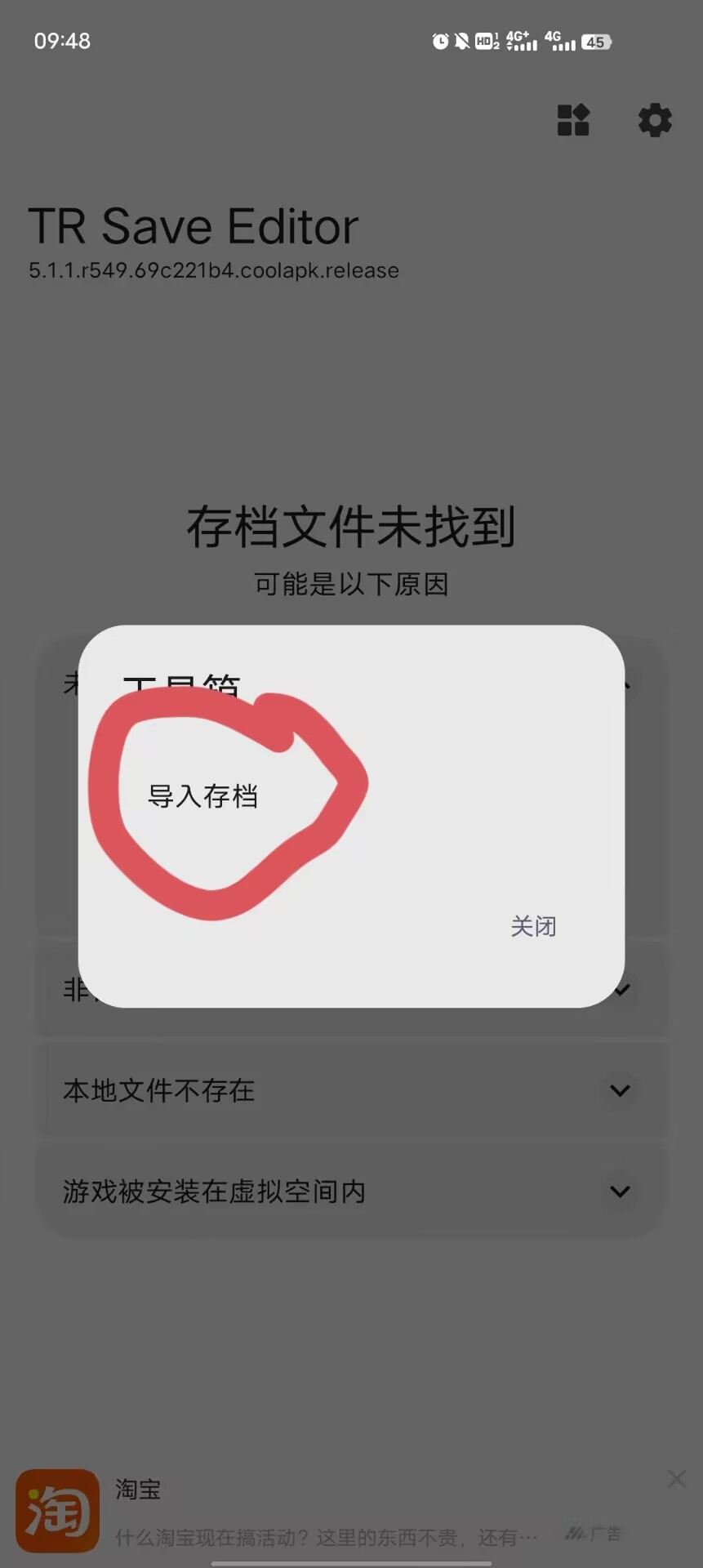
Task: Expand 本地文件不存在 reason
Action: pos(619,1091)
